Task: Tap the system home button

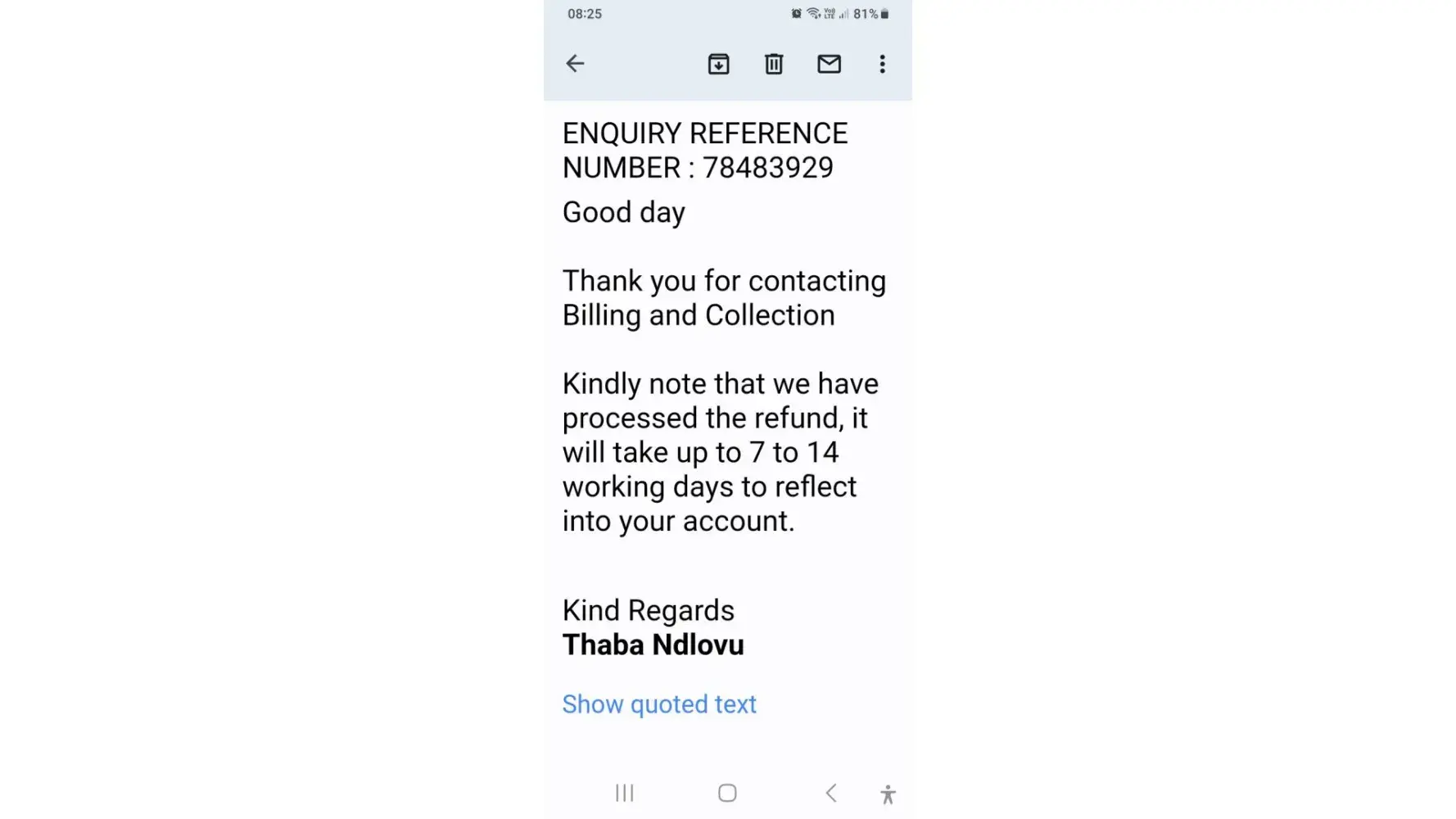Action: (727, 793)
